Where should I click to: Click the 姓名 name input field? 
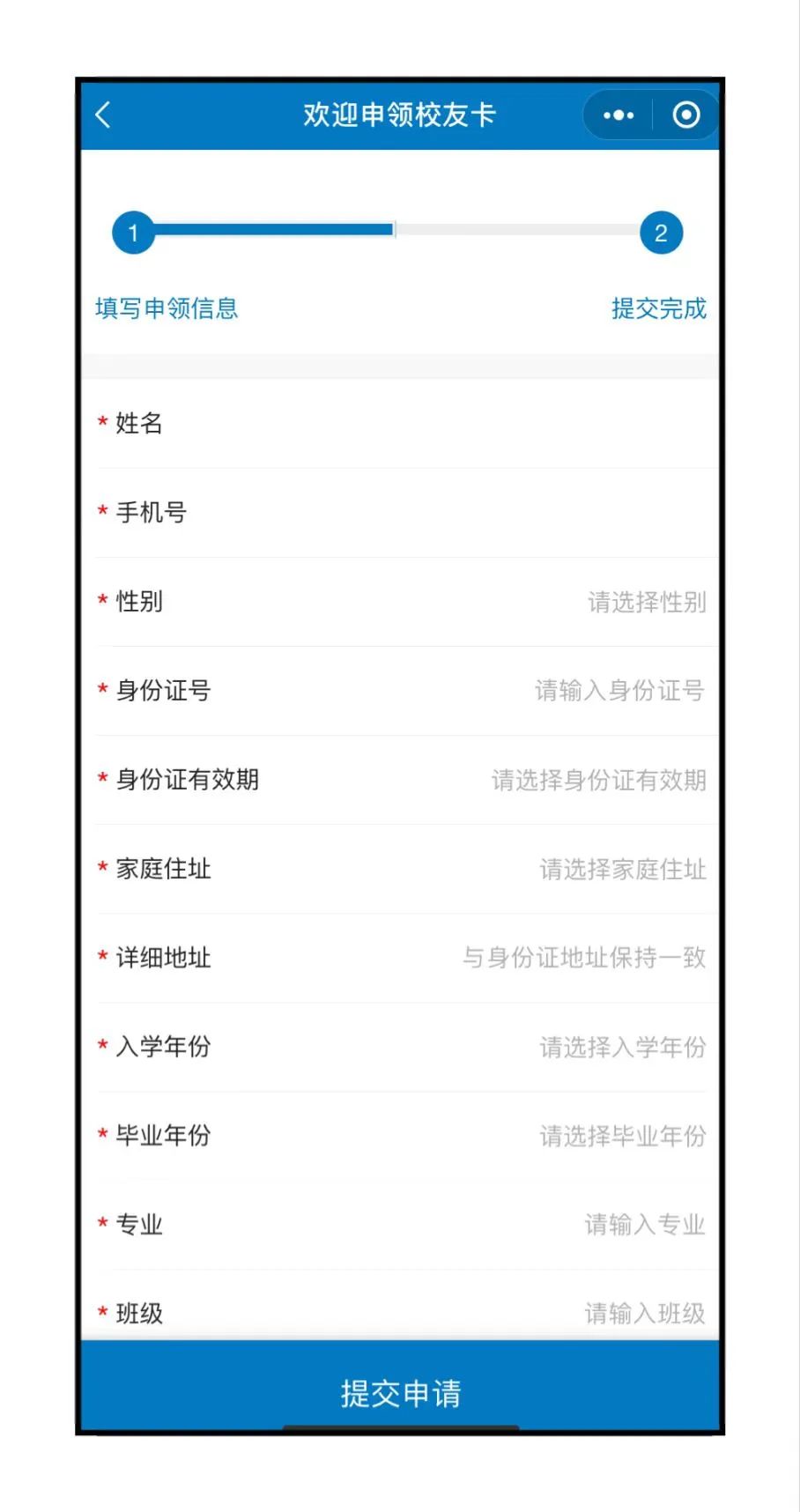pyautogui.click(x=441, y=424)
